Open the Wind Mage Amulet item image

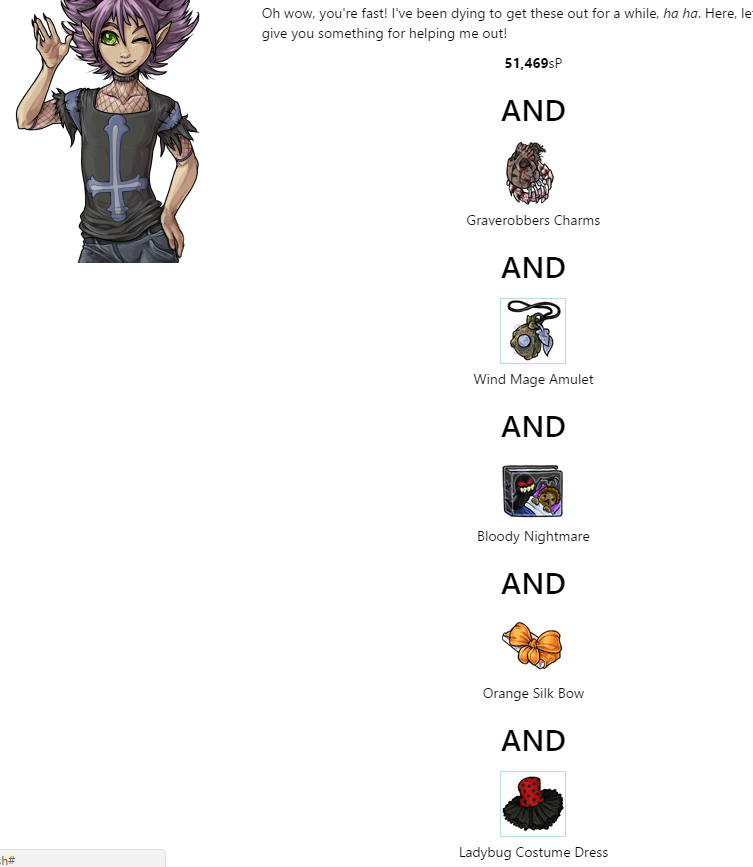pos(533,331)
